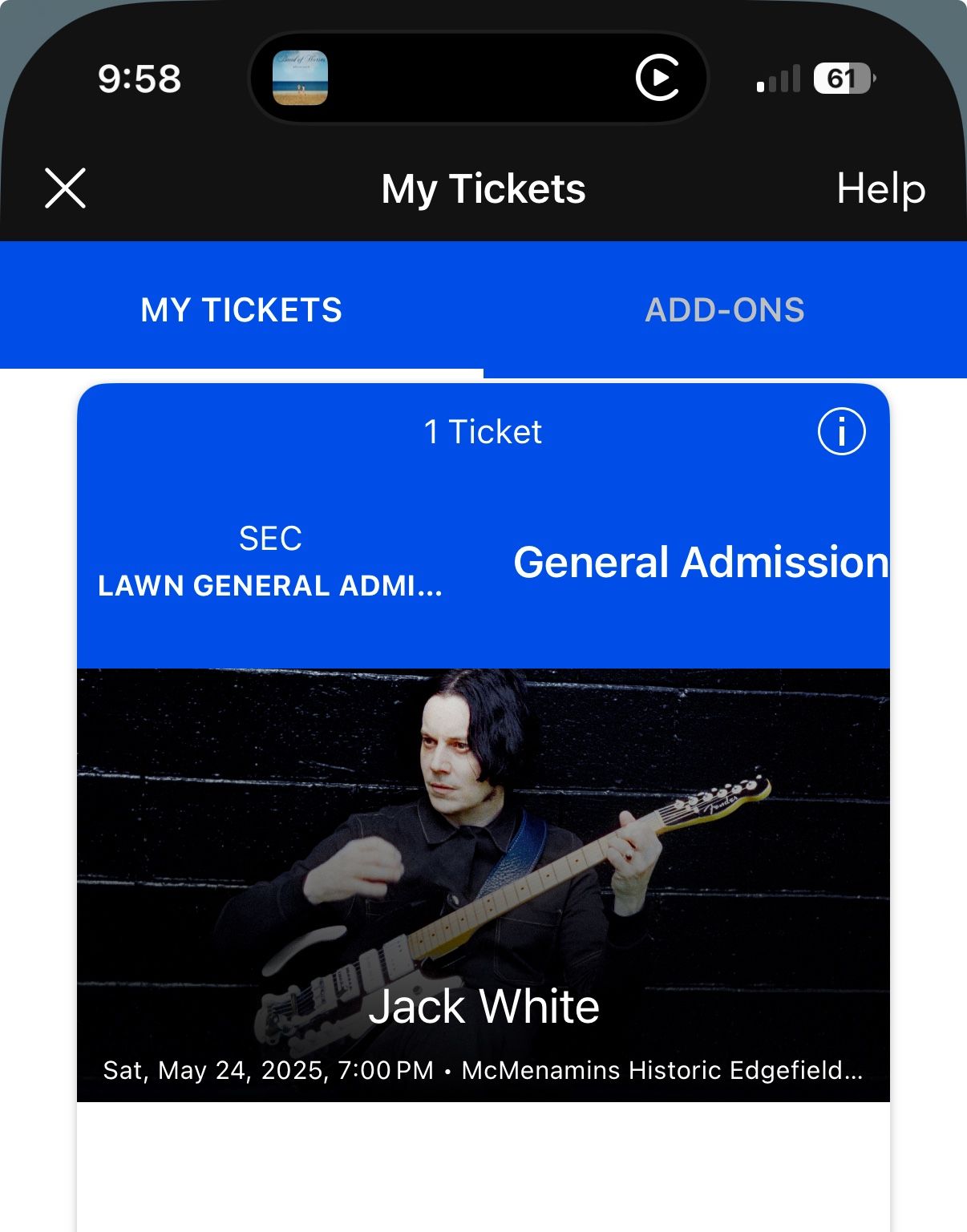Open the Help page
This screenshot has width=967, height=1232.
tap(880, 189)
